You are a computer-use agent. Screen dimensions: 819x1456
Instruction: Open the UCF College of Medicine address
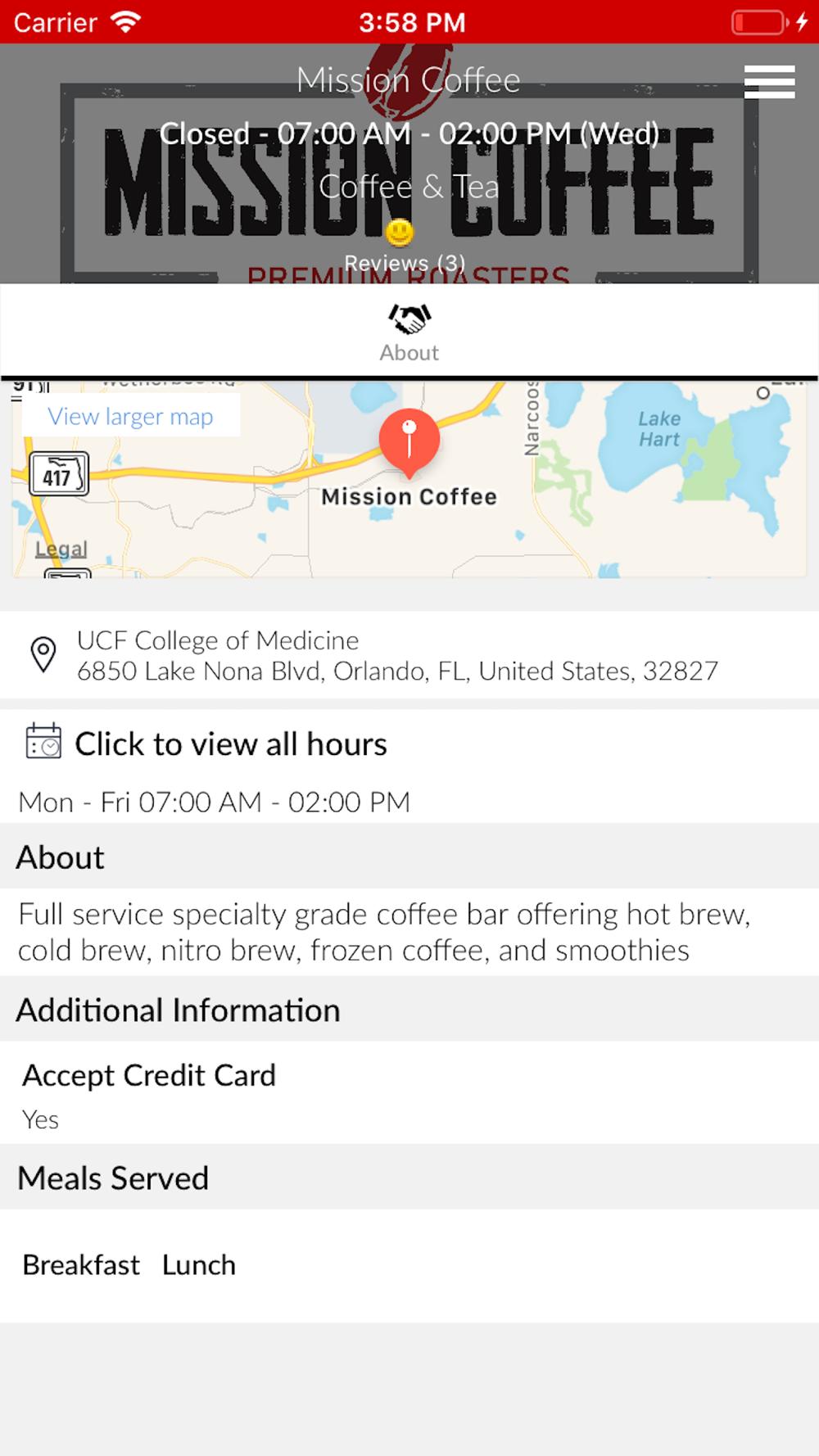click(397, 656)
